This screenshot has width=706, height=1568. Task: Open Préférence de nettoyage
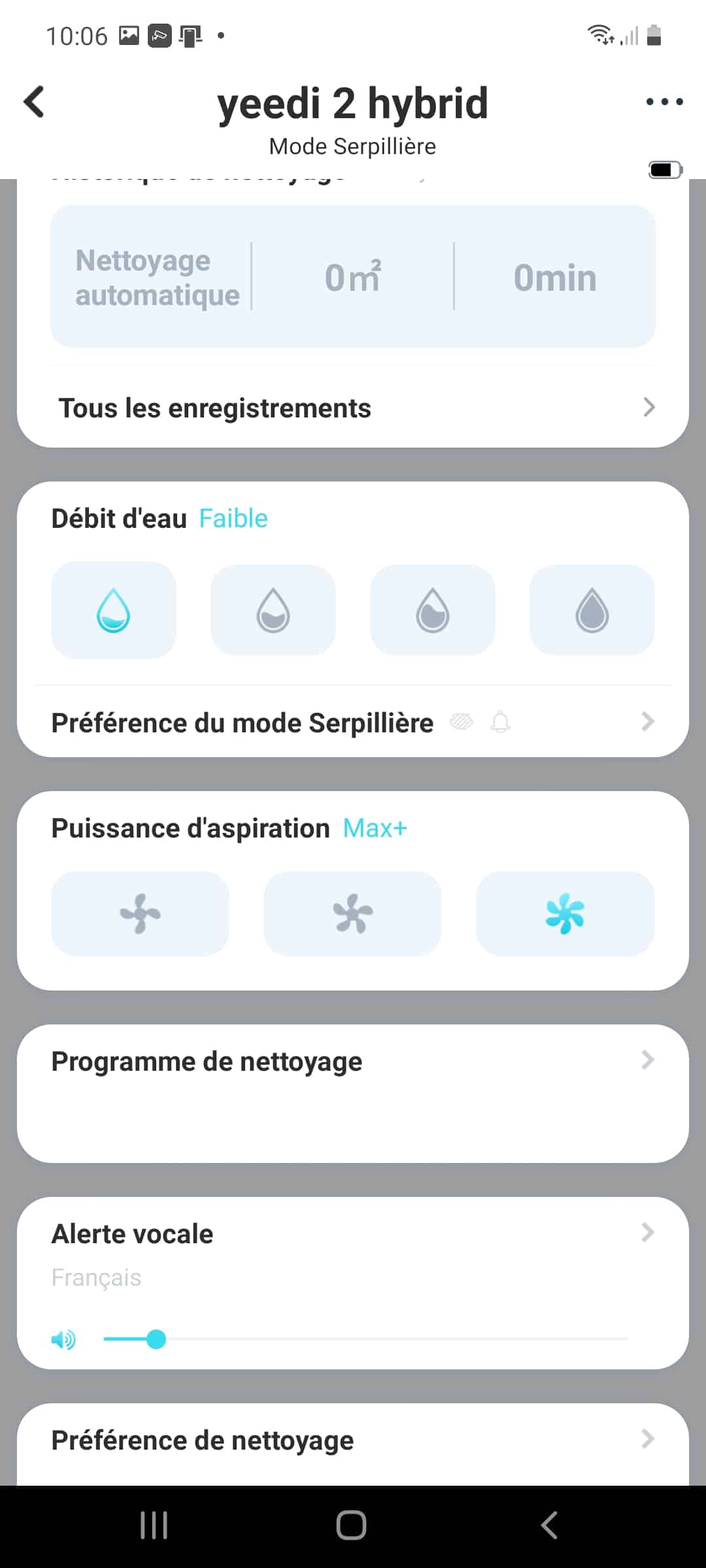[353, 1440]
